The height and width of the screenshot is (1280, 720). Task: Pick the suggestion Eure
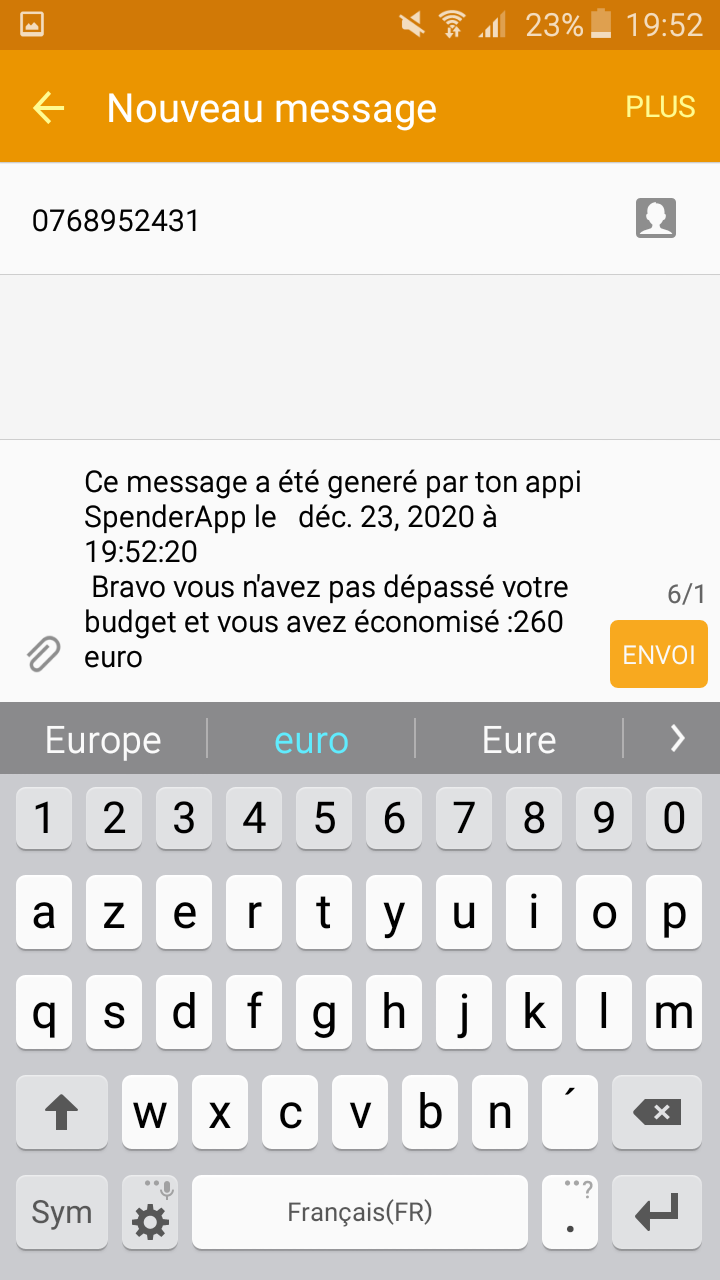tap(519, 740)
